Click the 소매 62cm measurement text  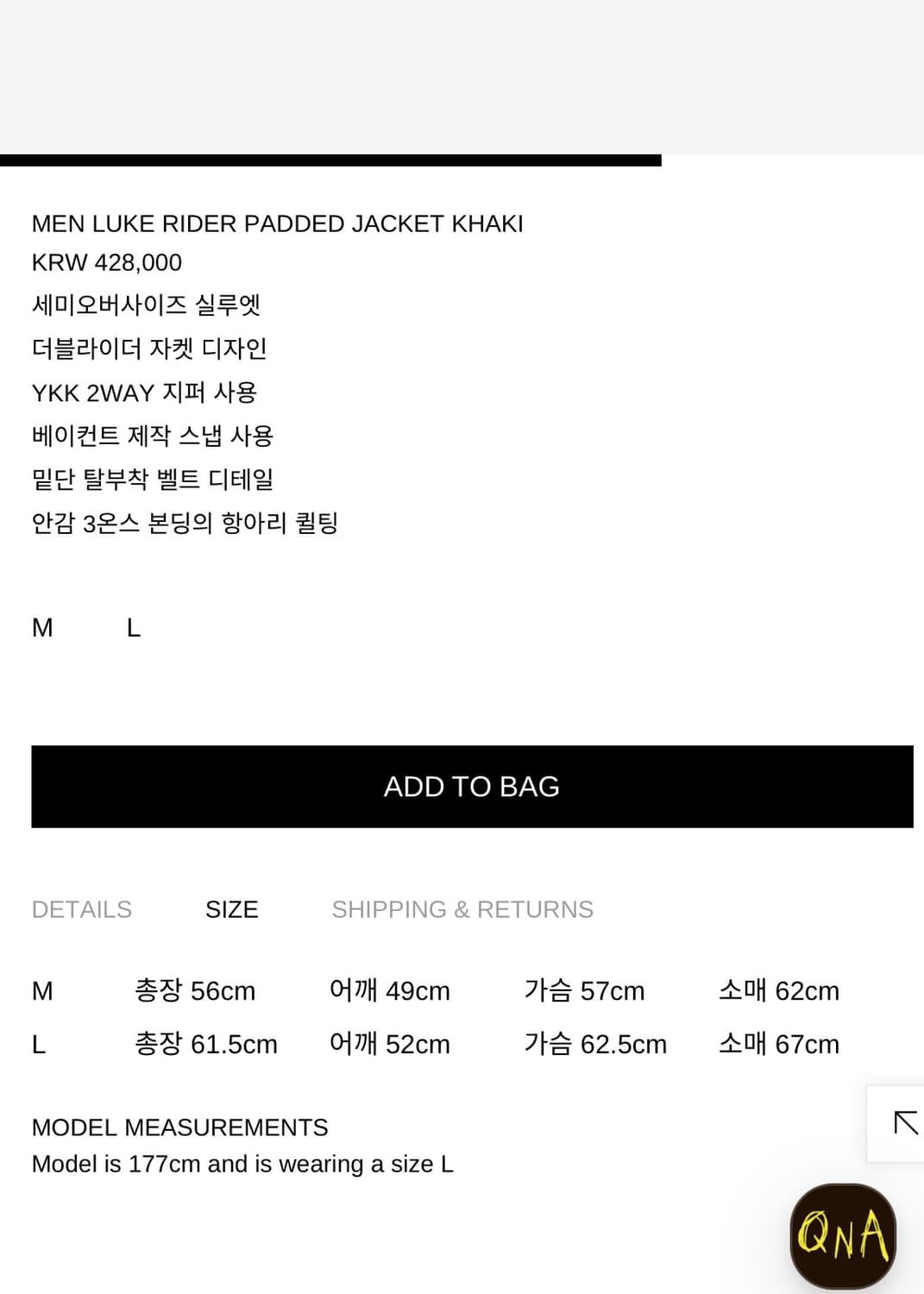point(779,991)
